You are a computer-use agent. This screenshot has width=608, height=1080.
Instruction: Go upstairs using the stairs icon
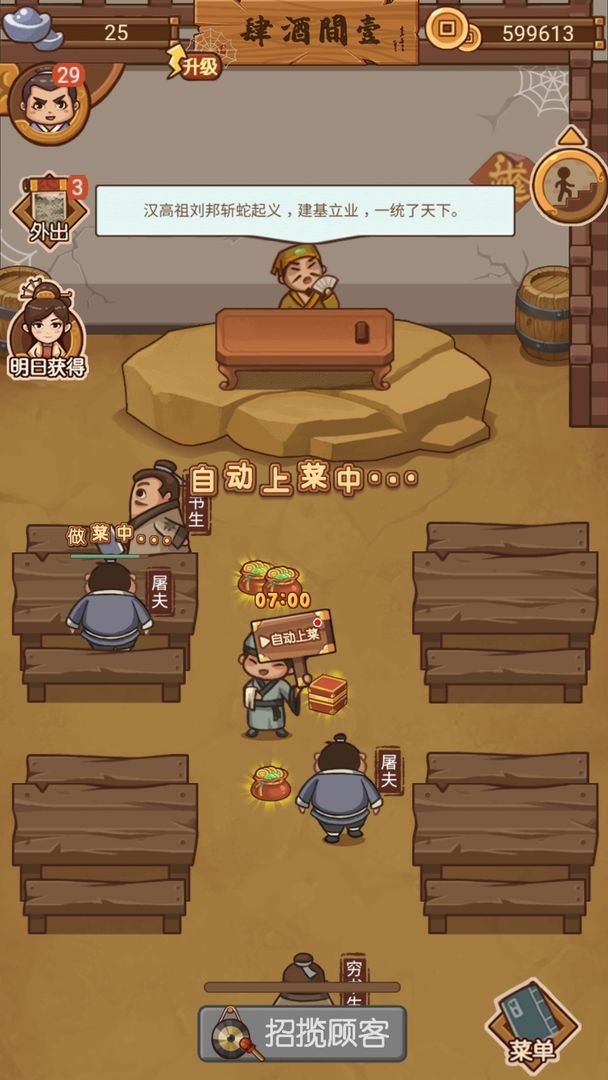tap(568, 184)
